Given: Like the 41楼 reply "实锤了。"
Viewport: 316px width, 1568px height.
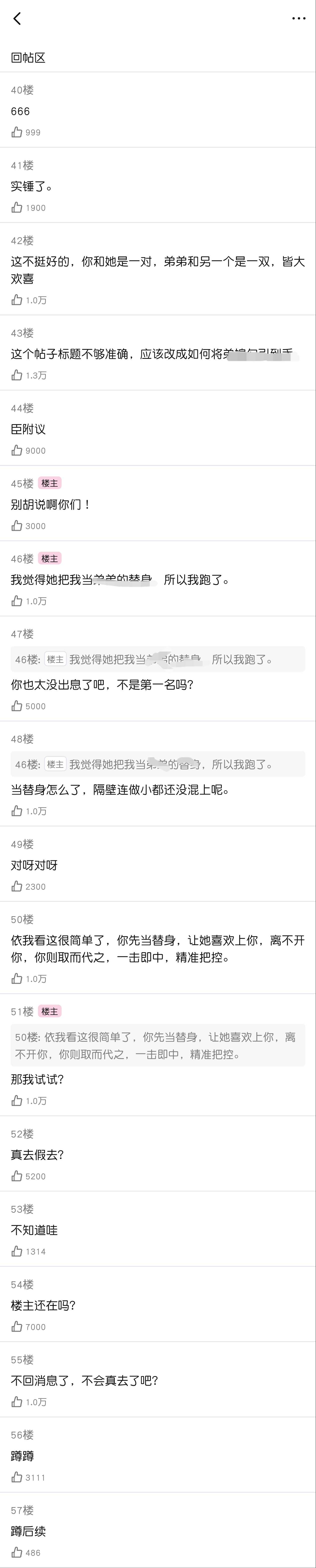Looking at the screenshot, I should tap(17, 207).
